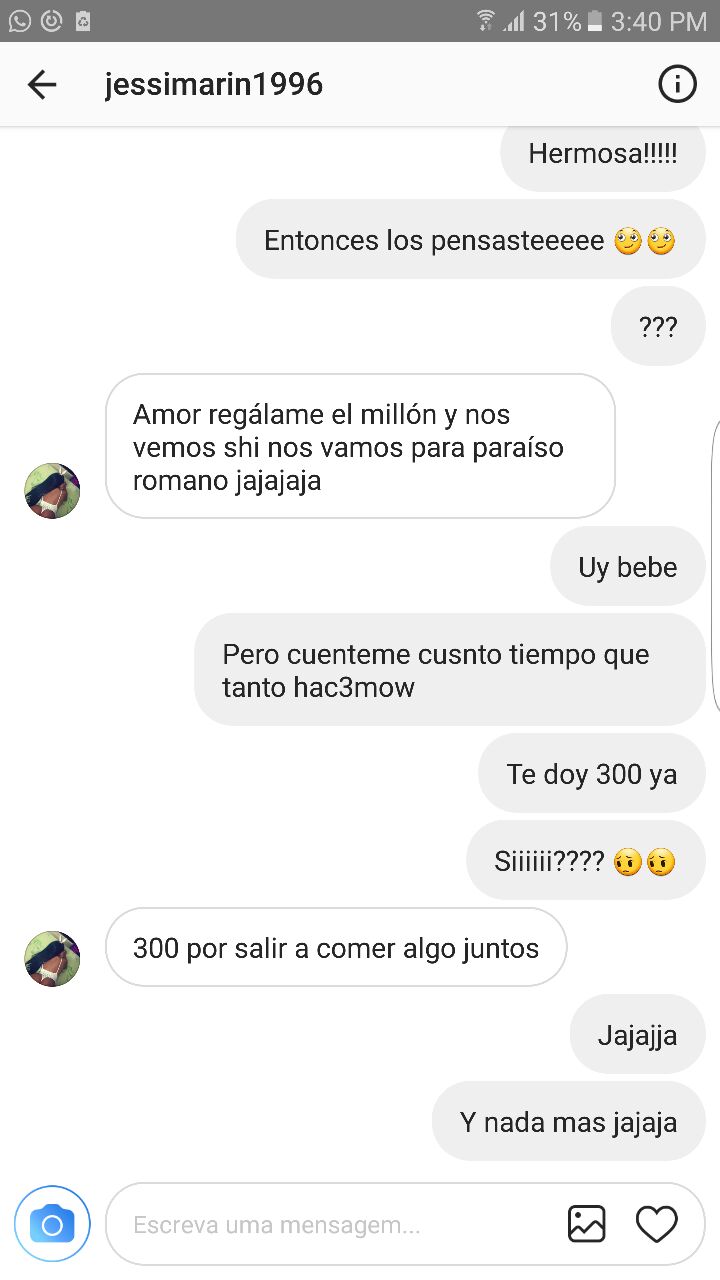Go back from the jessimarin1996 chat
Viewport: 720px width, 1280px height.
[42, 85]
